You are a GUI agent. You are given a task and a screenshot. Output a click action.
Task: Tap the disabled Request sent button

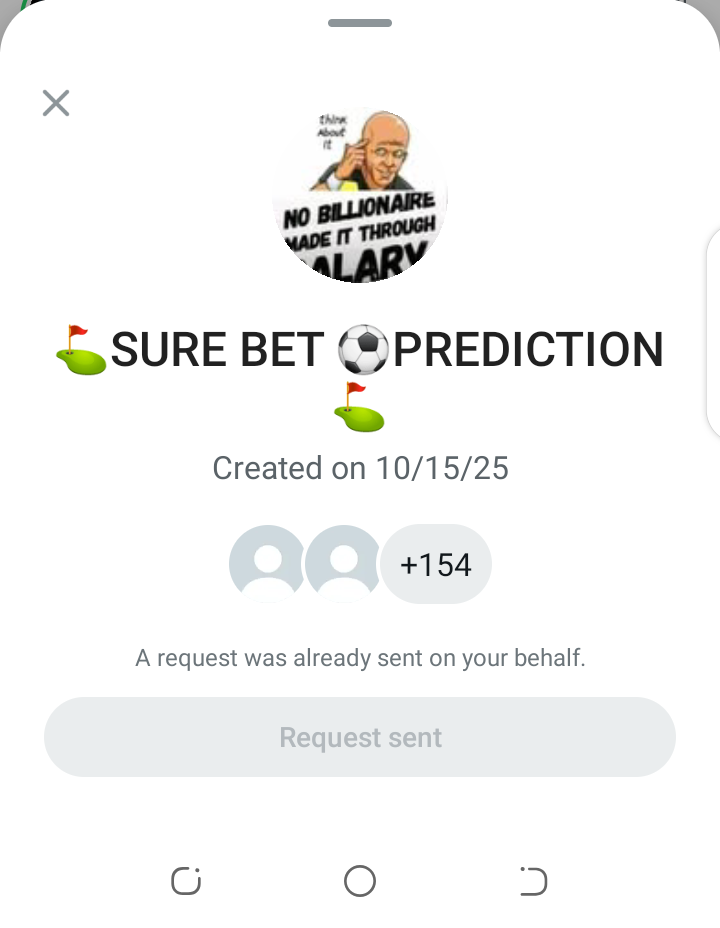point(360,737)
